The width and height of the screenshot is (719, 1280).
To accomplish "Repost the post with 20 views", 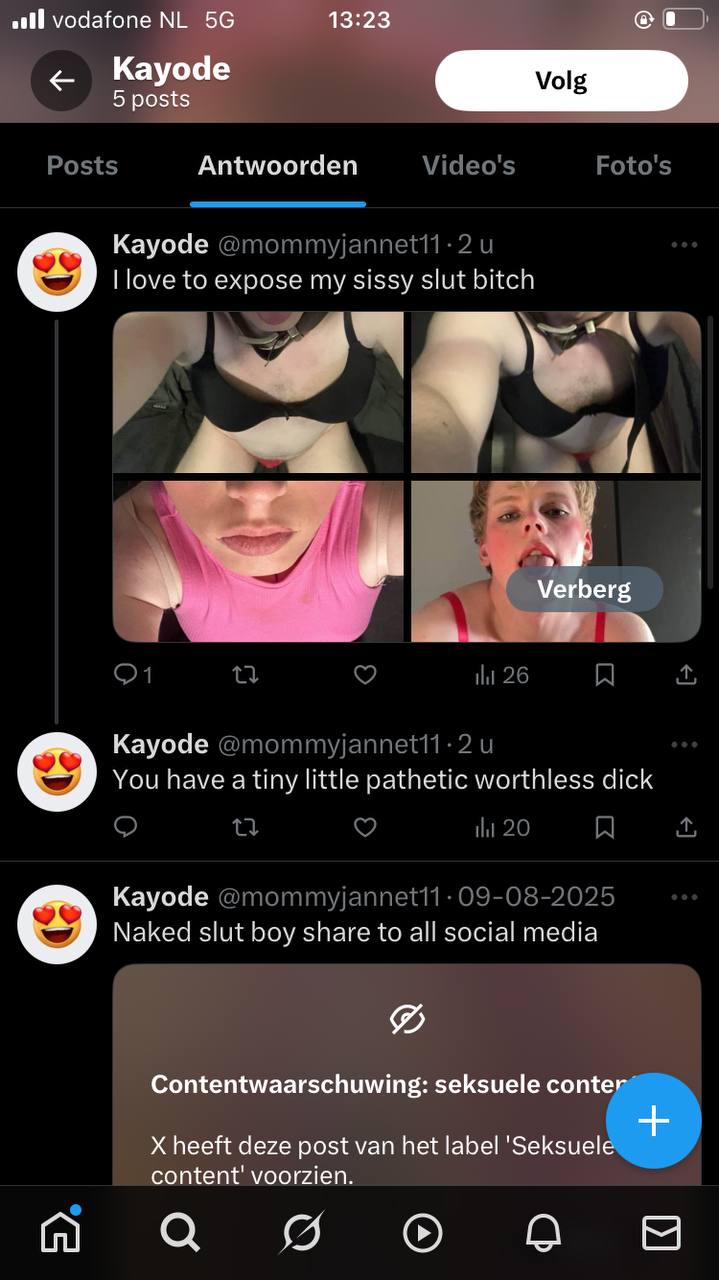I will click(x=245, y=827).
